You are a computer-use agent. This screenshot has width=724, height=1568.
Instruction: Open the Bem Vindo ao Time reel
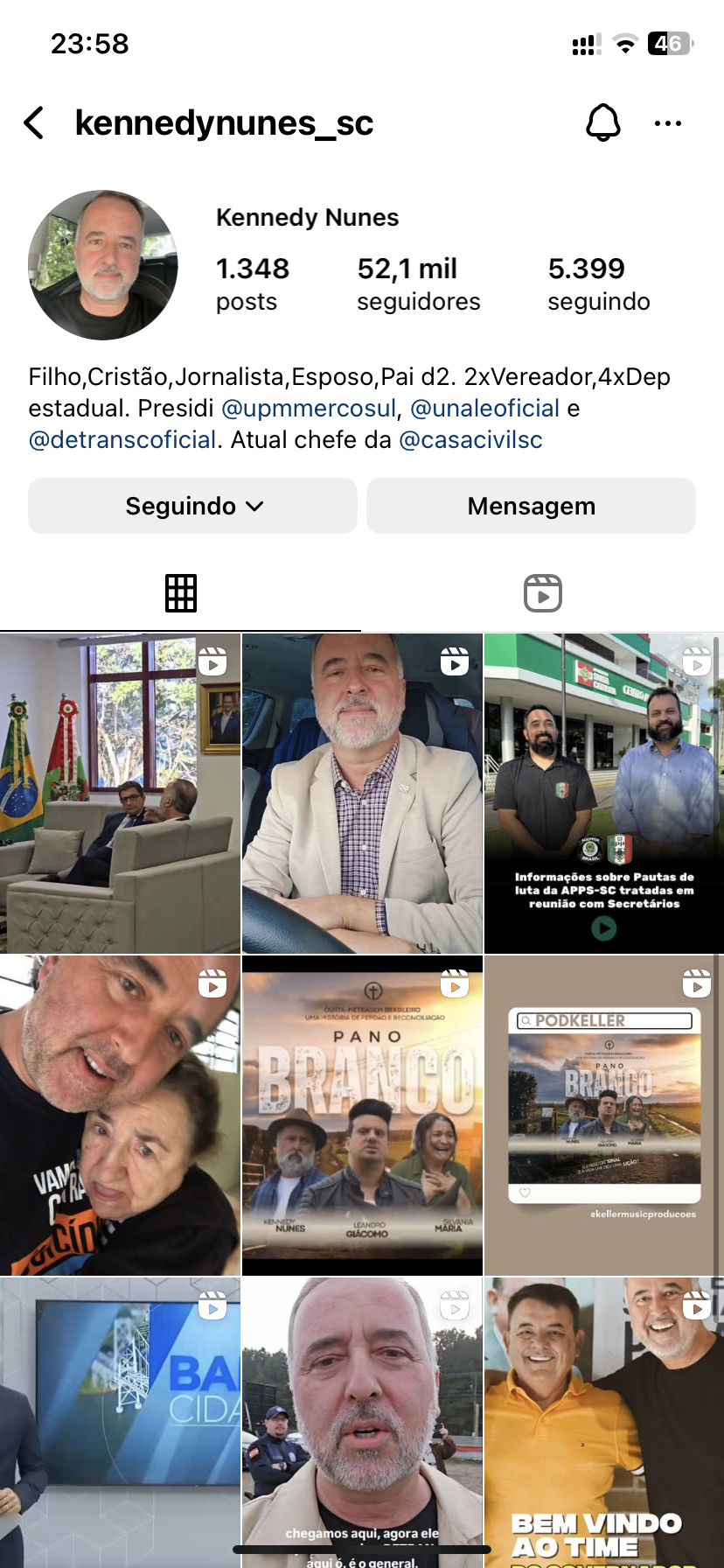[x=603, y=1422]
